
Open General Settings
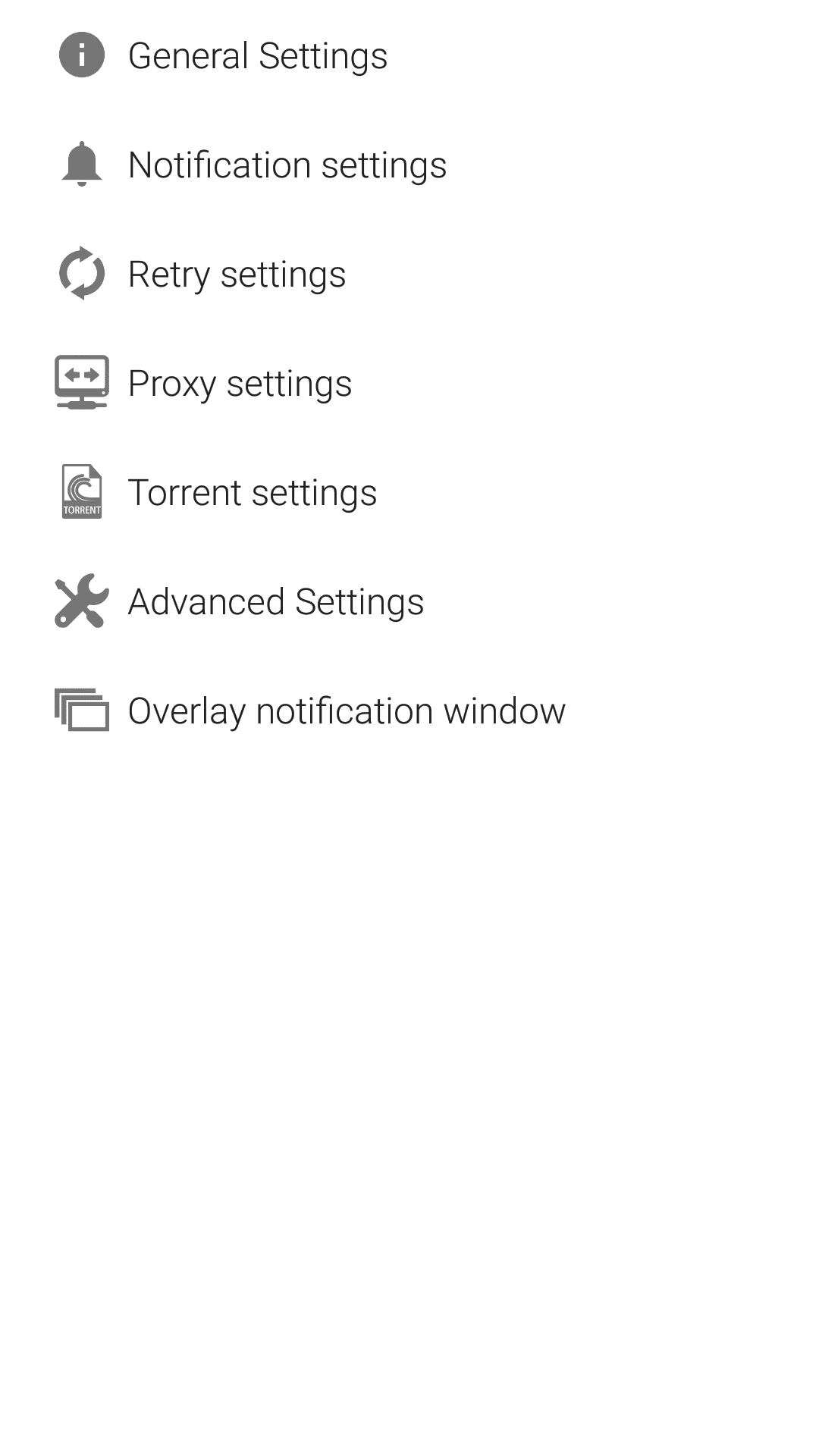point(409,55)
